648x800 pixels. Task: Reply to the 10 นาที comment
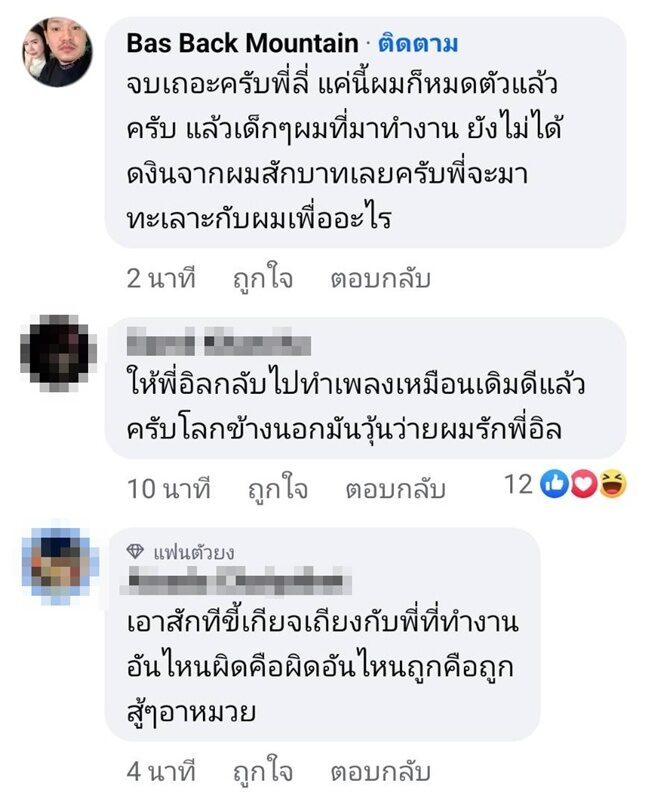(395, 489)
